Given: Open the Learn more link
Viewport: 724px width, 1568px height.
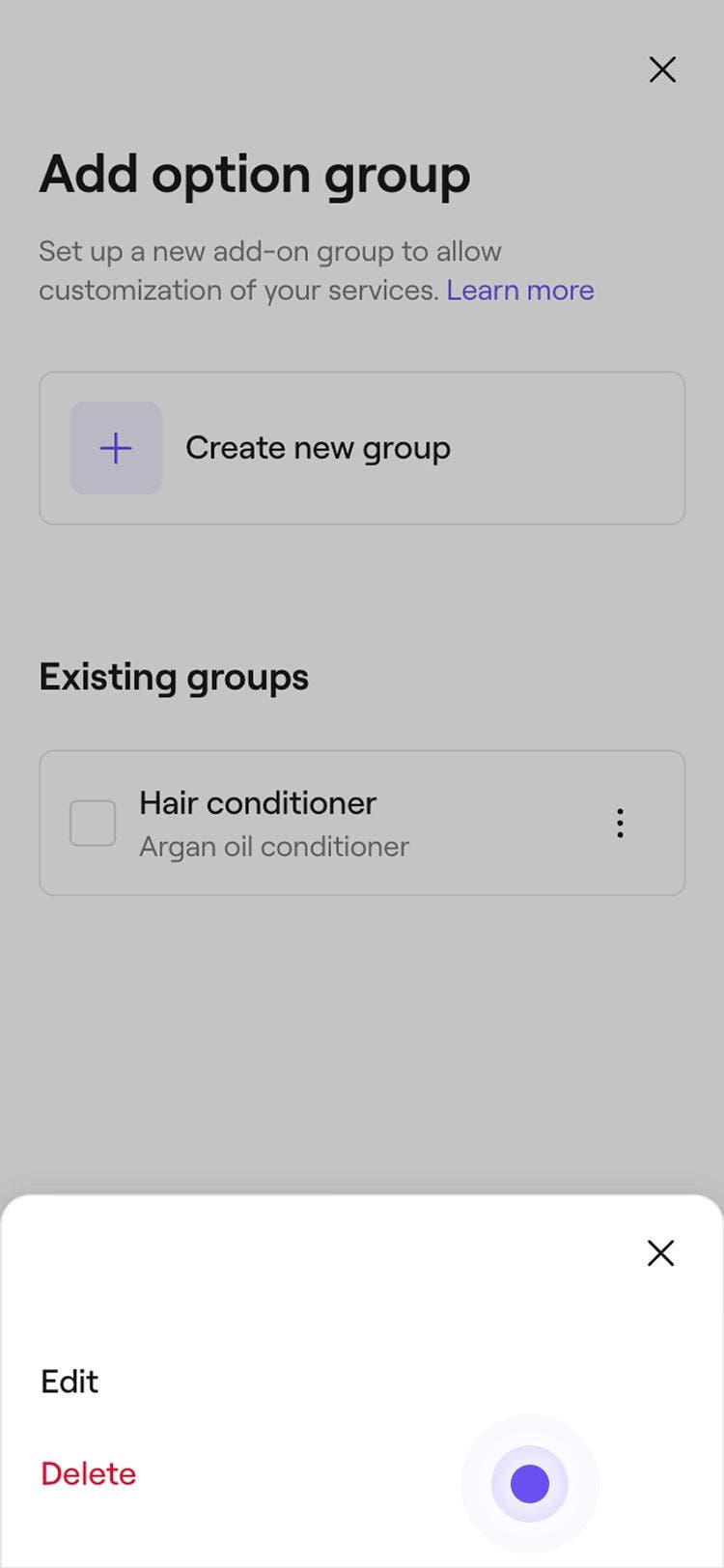Looking at the screenshot, I should 520,290.
